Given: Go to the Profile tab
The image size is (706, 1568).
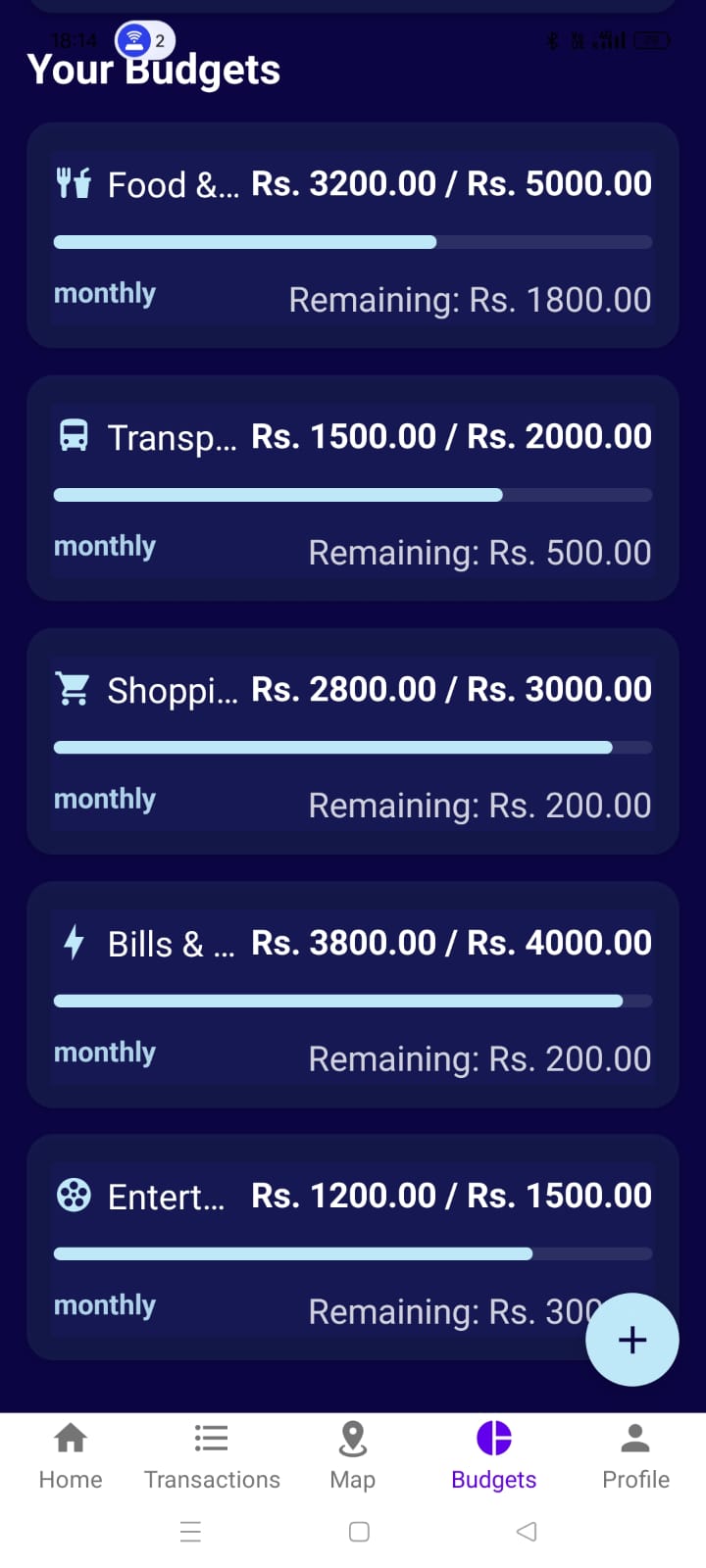Looking at the screenshot, I should point(635,1456).
